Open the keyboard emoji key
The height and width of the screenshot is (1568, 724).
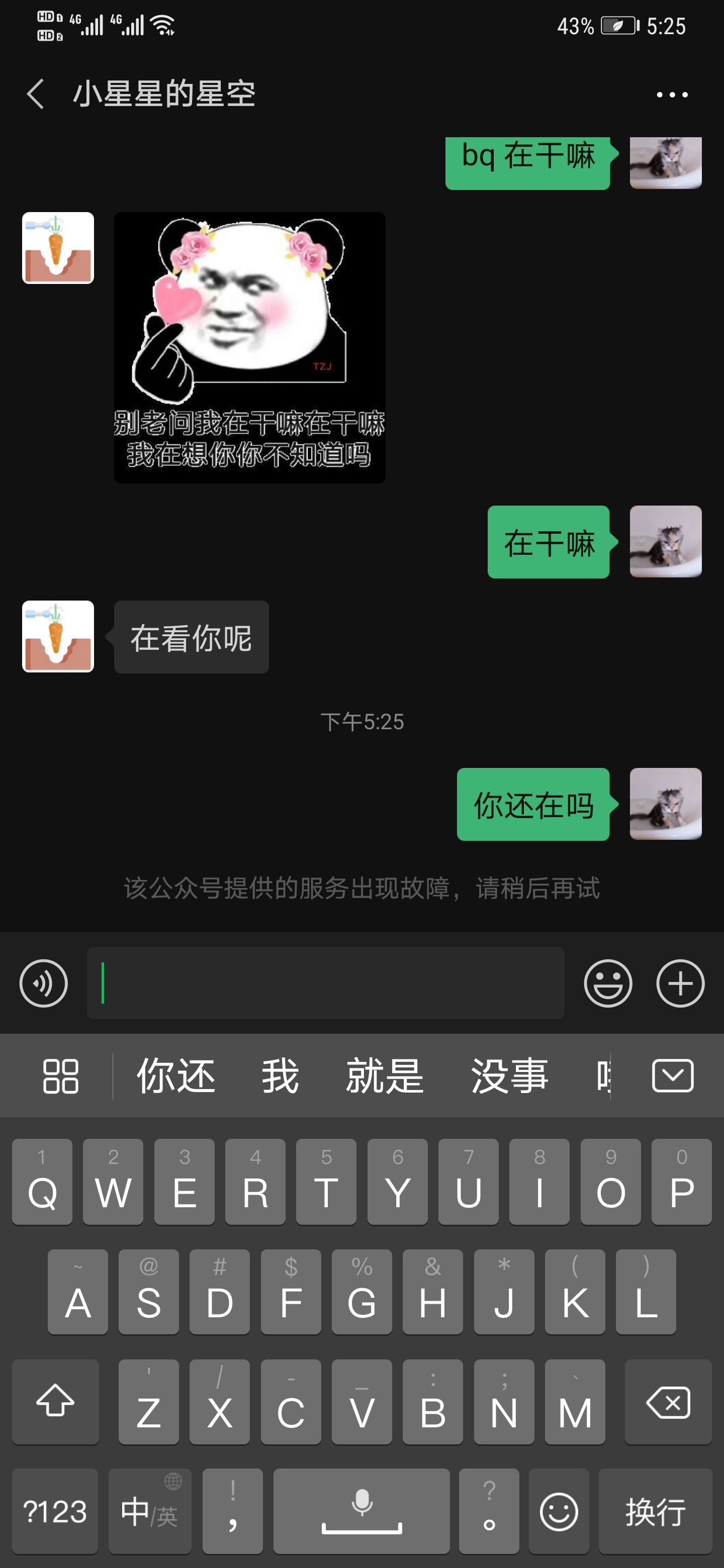coord(559,1511)
